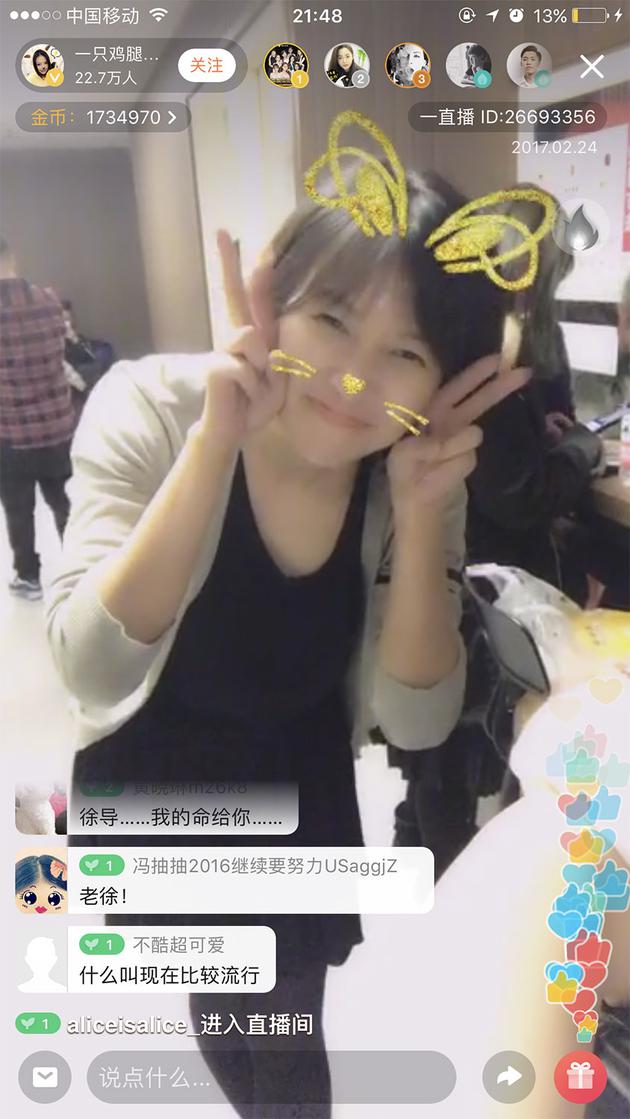Tap the flame icon on the right
This screenshot has height=1119, width=630.
(x=576, y=227)
